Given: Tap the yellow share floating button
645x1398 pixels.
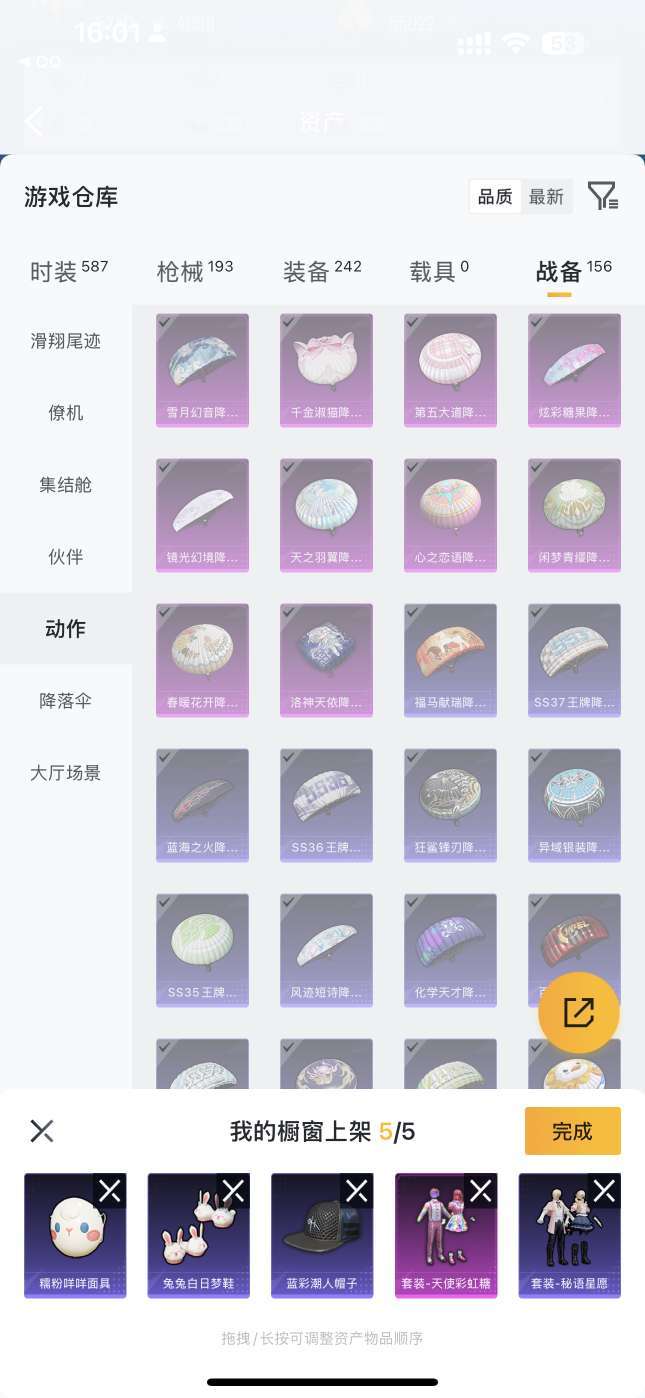Looking at the screenshot, I should coord(579,1012).
